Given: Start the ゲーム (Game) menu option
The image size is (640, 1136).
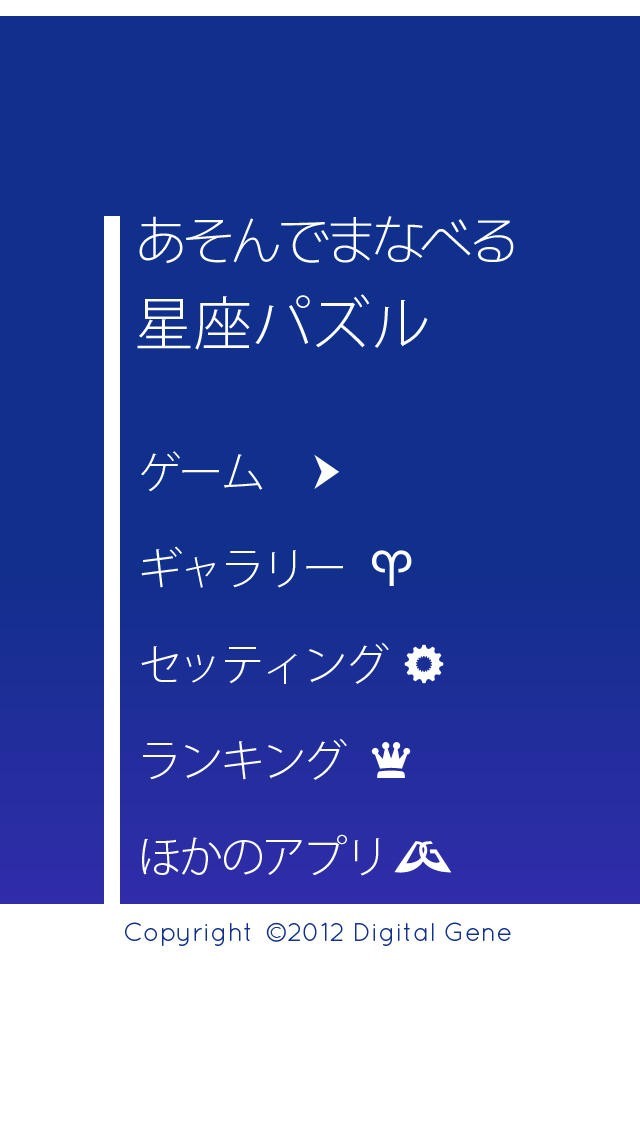Looking at the screenshot, I should pyautogui.click(x=240, y=471).
